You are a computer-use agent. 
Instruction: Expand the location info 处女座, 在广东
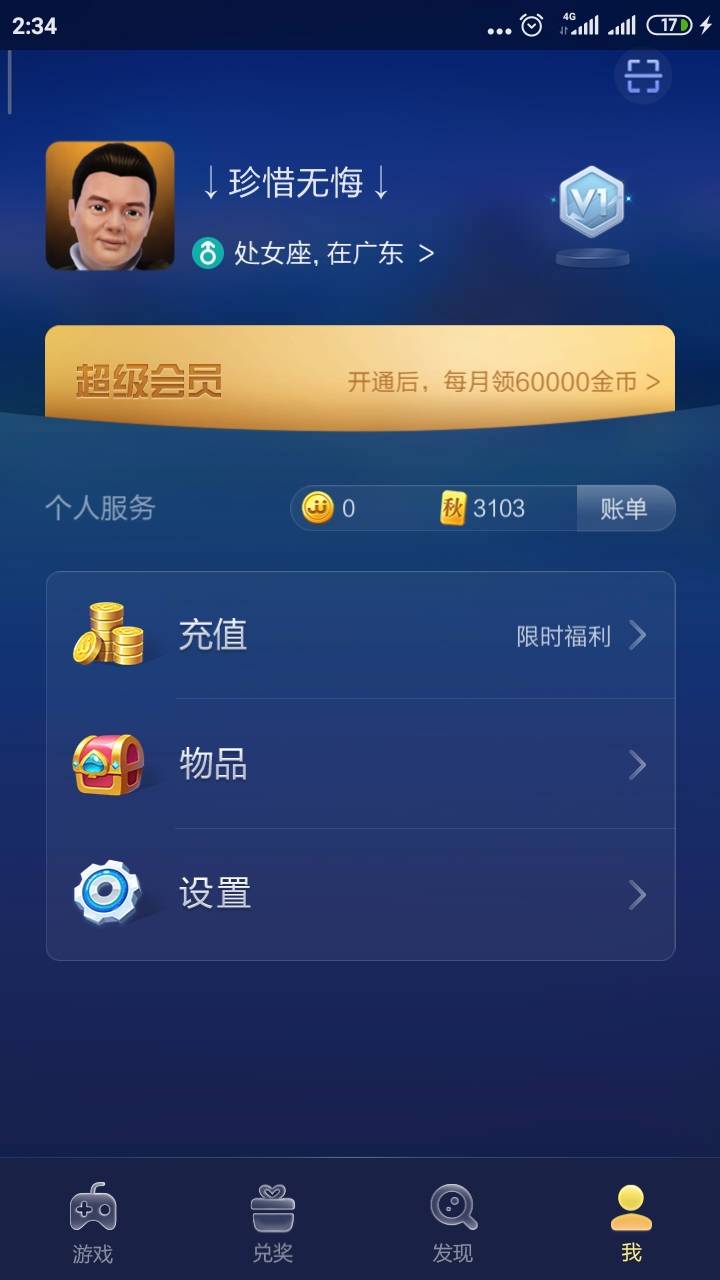[x=310, y=253]
